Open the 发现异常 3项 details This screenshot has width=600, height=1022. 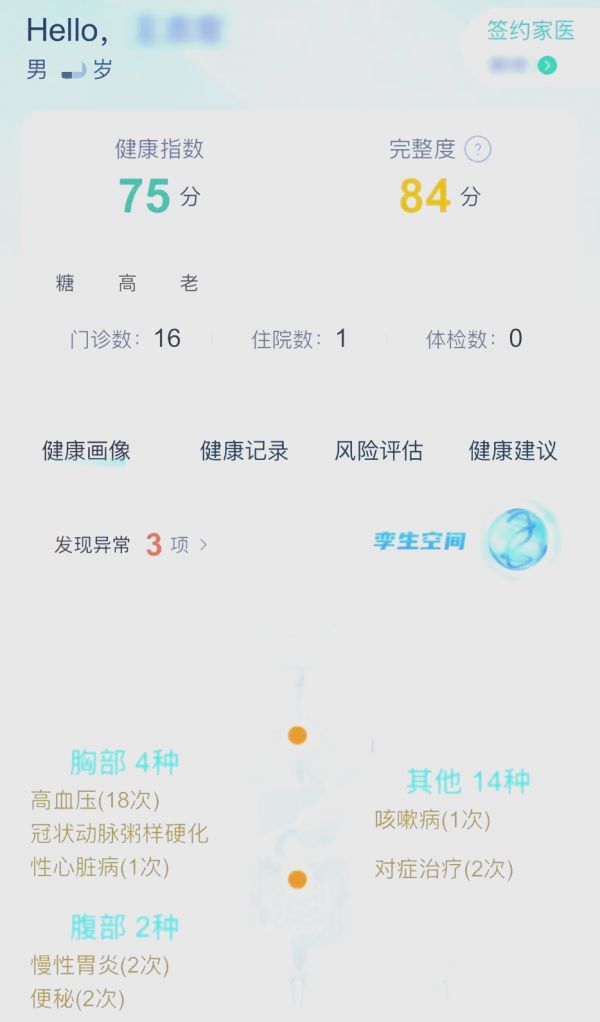(130, 545)
